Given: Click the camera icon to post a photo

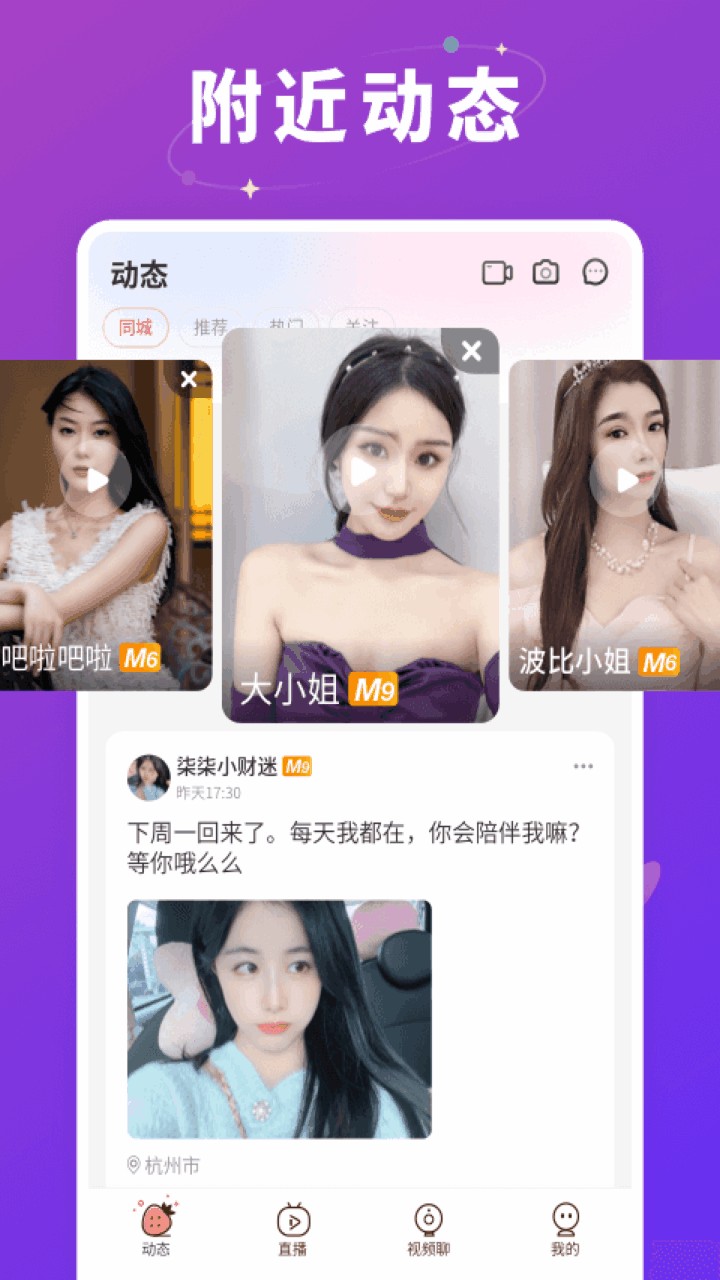Looking at the screenshot, I should tap(546, 271).
